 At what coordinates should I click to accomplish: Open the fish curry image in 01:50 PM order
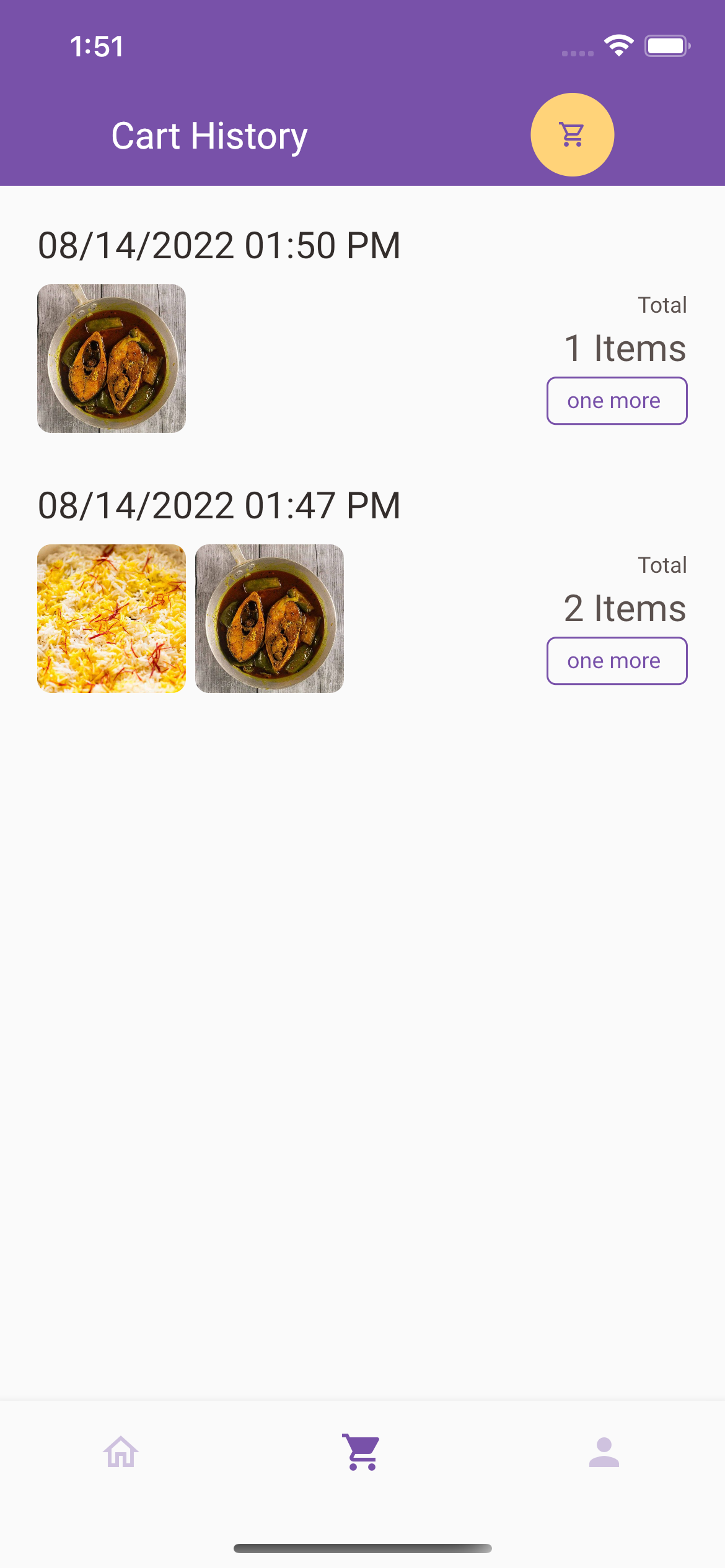pyautogui.click(x=112, y=359)
